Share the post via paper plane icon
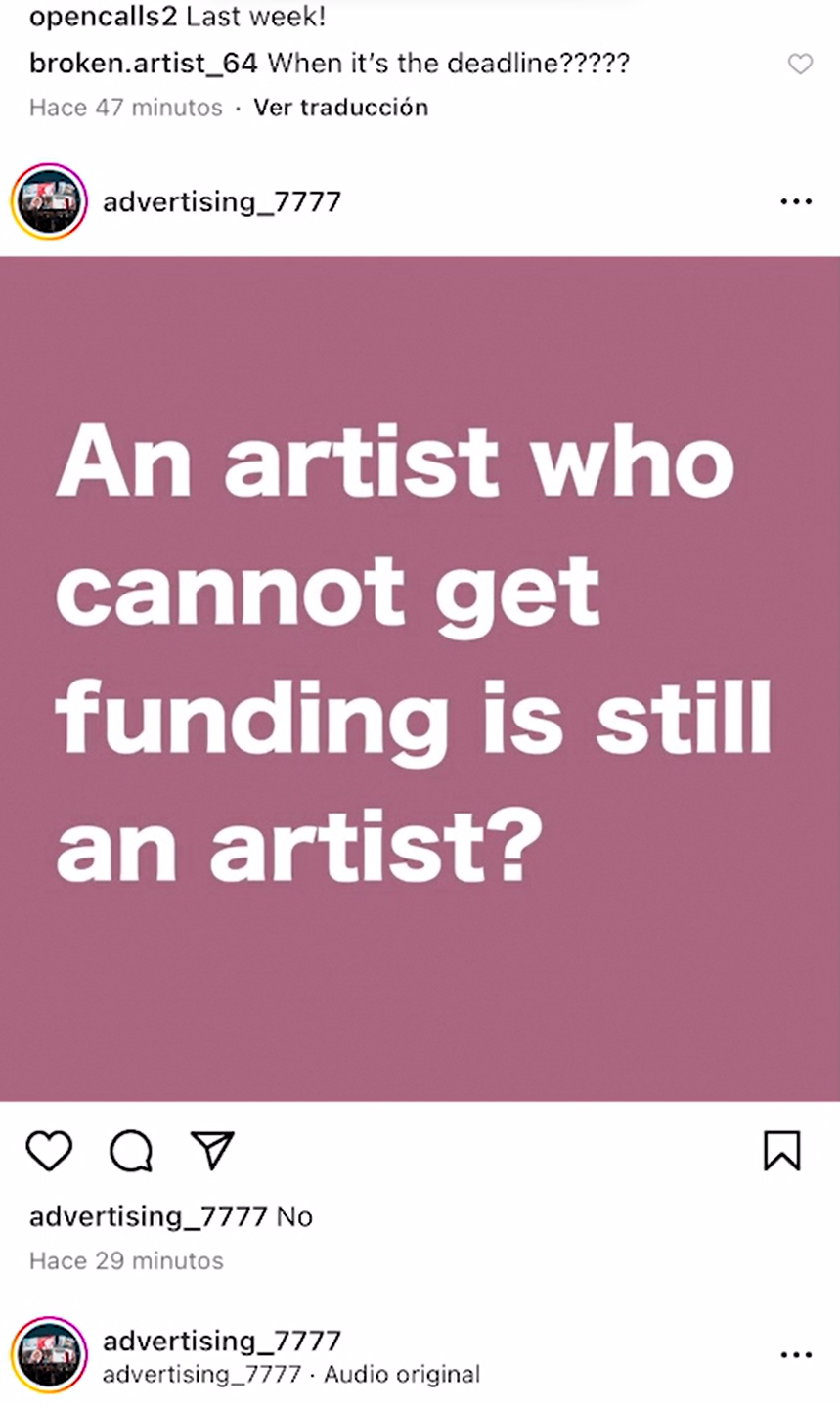 click(x=212, y=1151)
